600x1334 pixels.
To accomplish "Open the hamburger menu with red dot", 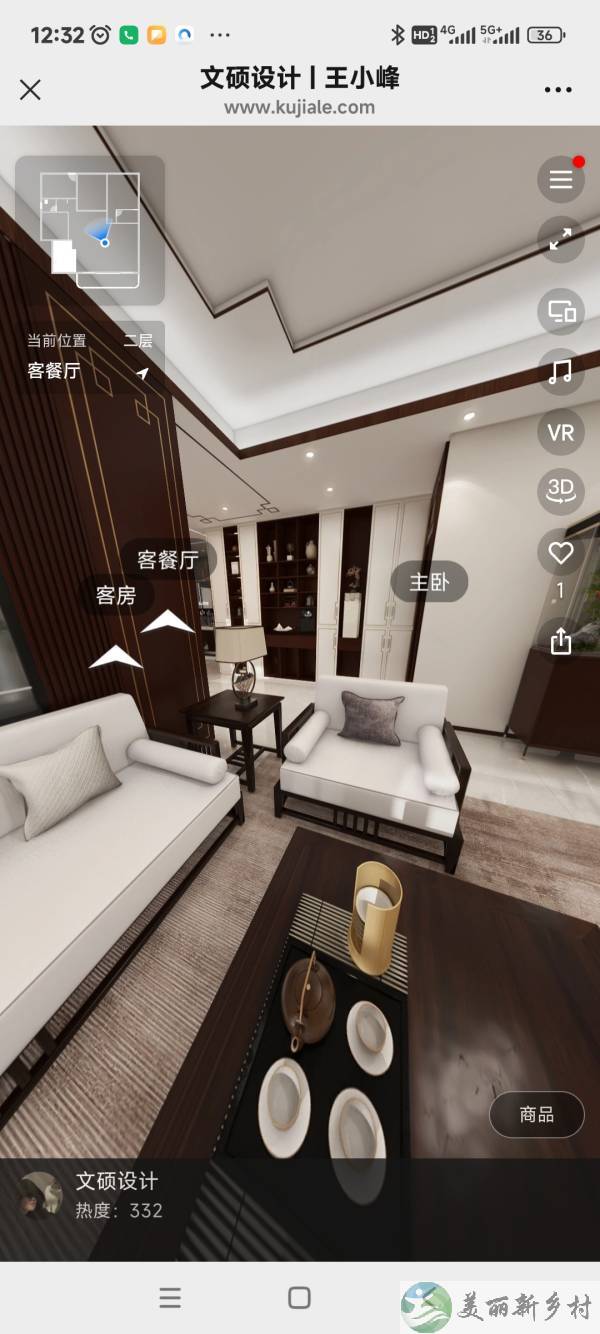I will click(561, 180).
